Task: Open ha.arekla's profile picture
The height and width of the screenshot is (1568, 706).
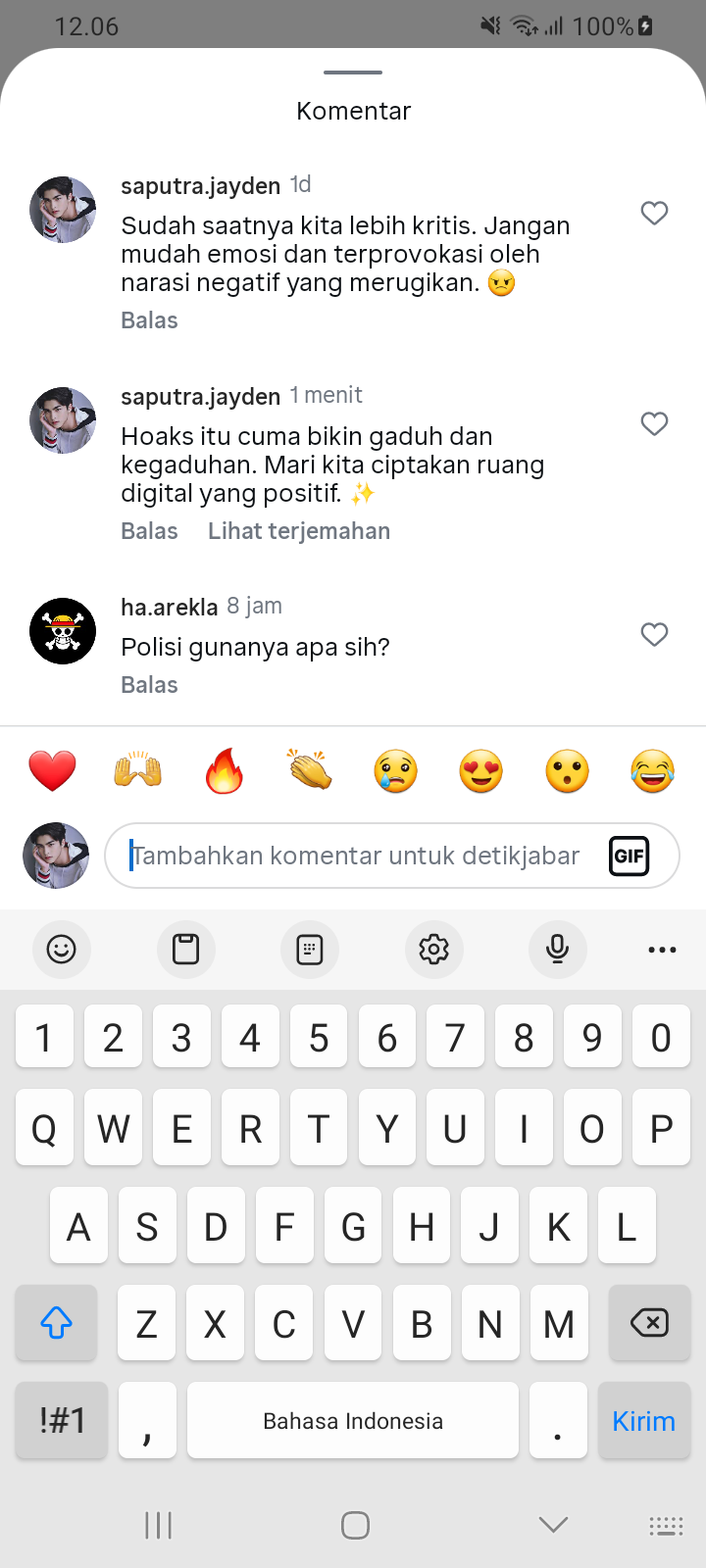Action: point(63,631)
